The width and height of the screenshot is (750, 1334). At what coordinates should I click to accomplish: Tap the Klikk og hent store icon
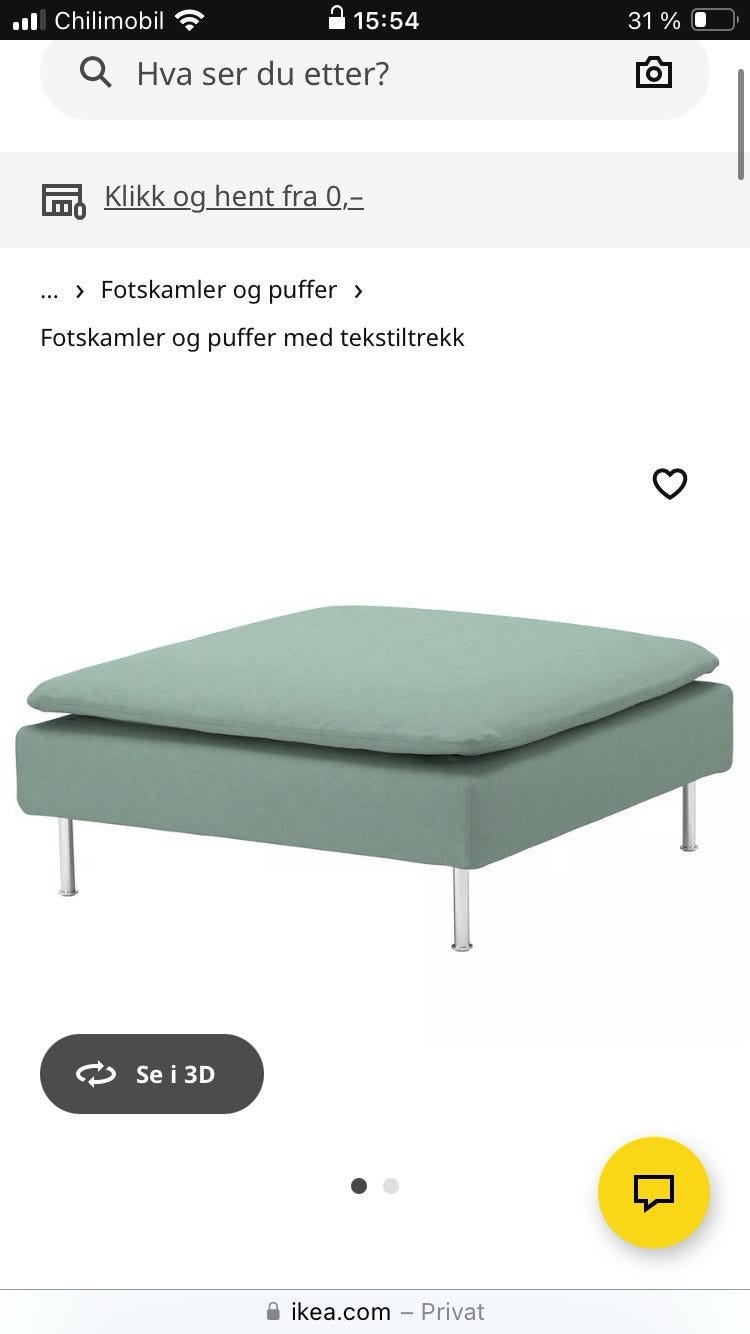tap(62, 198)
